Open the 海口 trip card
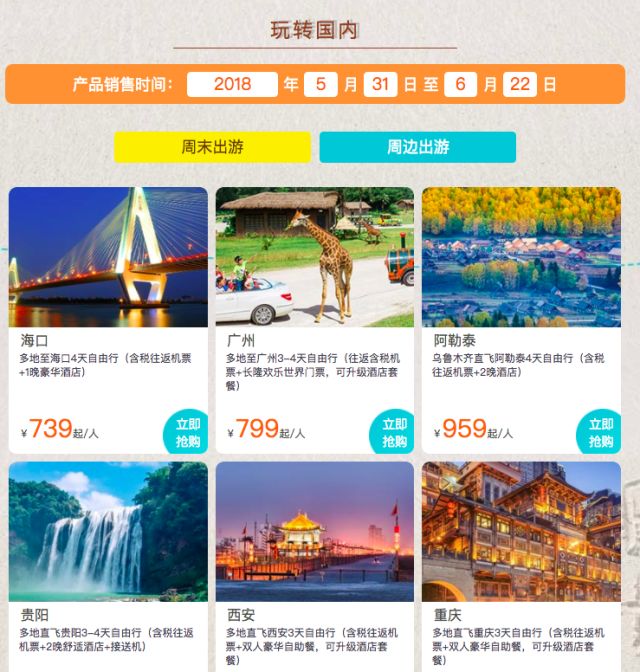This screenshot has width=640, height=672. coord(109,258)
